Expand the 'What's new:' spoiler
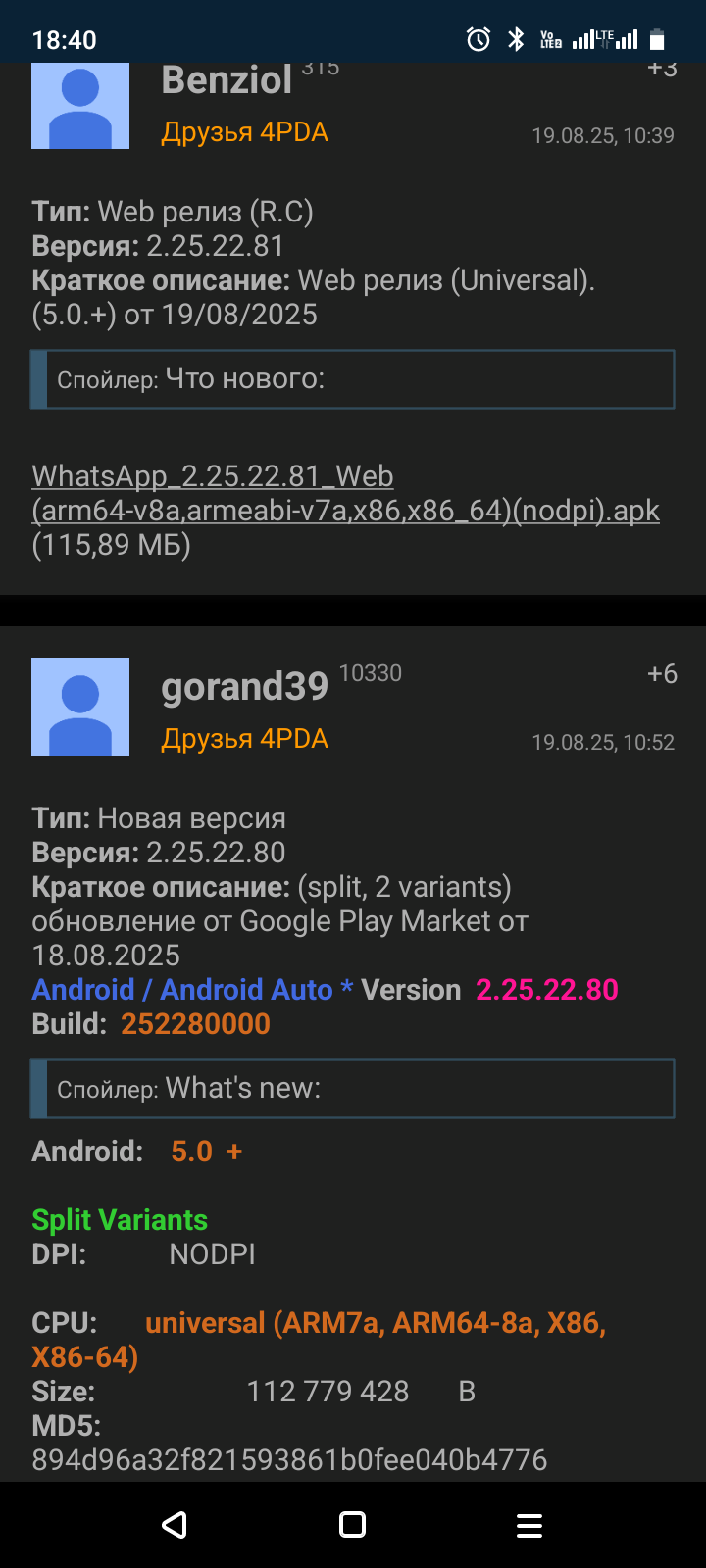 click(353, 1089)
